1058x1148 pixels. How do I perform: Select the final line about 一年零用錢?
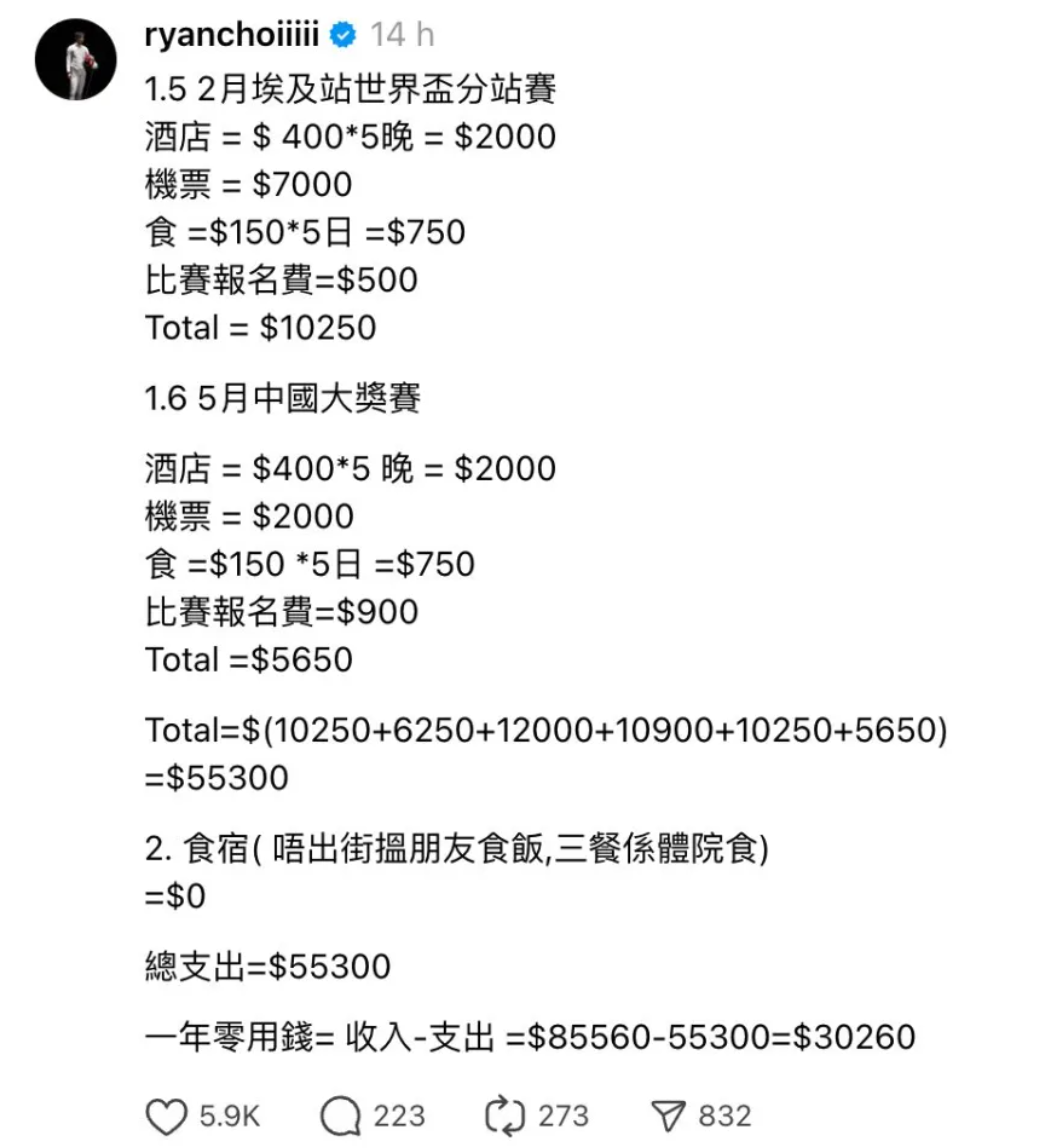pos(530,1037)
